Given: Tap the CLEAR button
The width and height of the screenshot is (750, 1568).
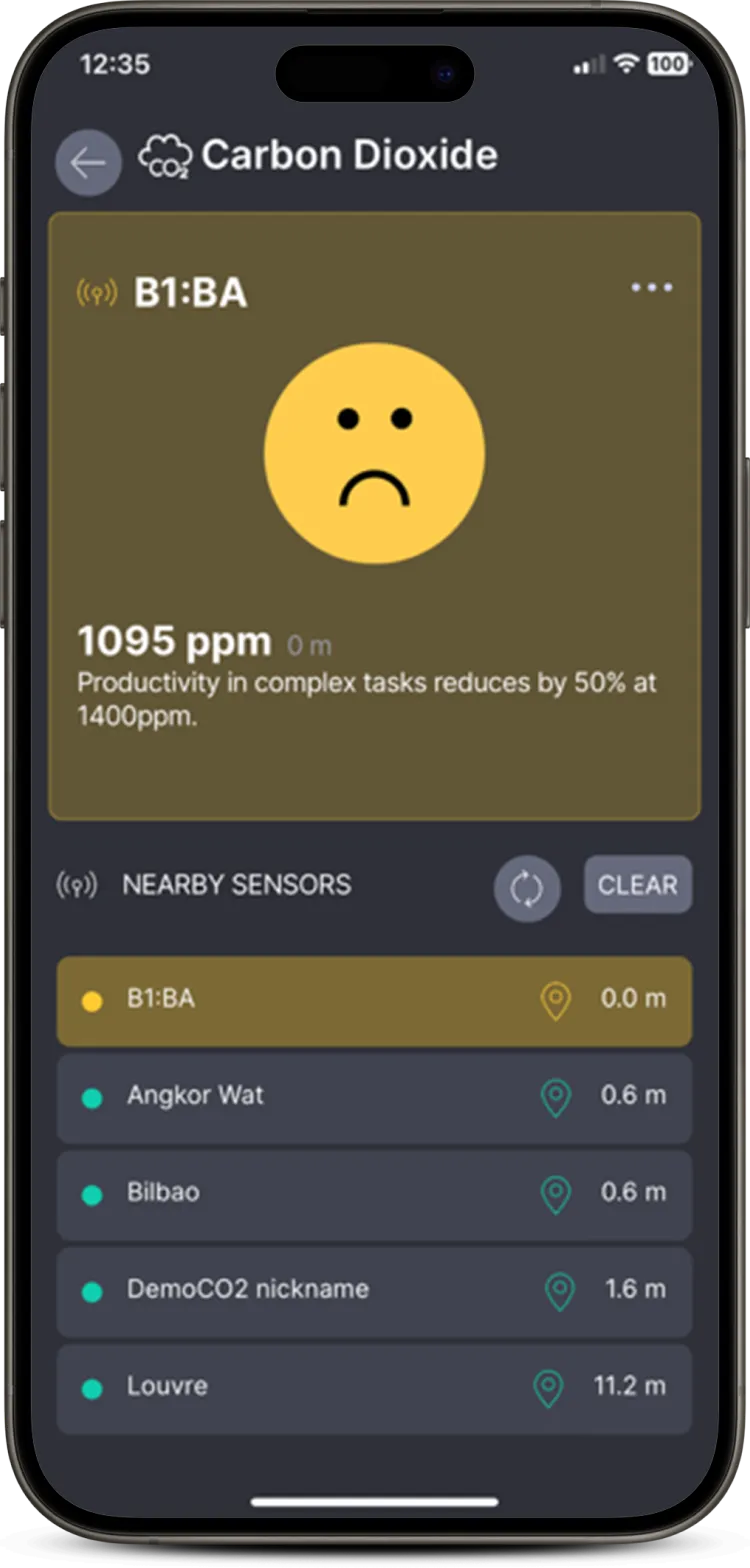Looking at the screenshot, I should click(x=638, y=885).
